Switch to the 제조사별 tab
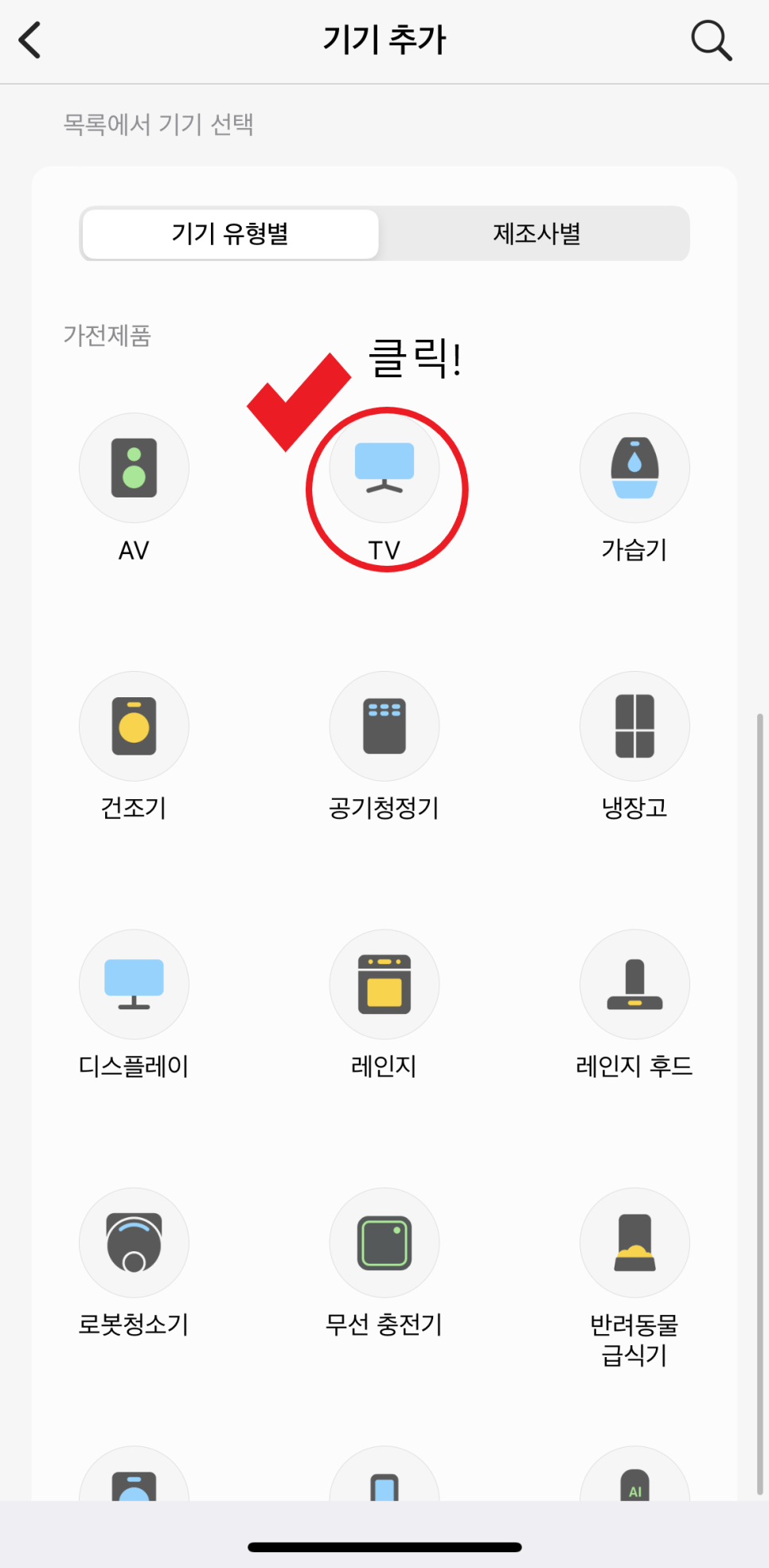769x1568 pixels. pyautogui.click(x=537, y=233)
